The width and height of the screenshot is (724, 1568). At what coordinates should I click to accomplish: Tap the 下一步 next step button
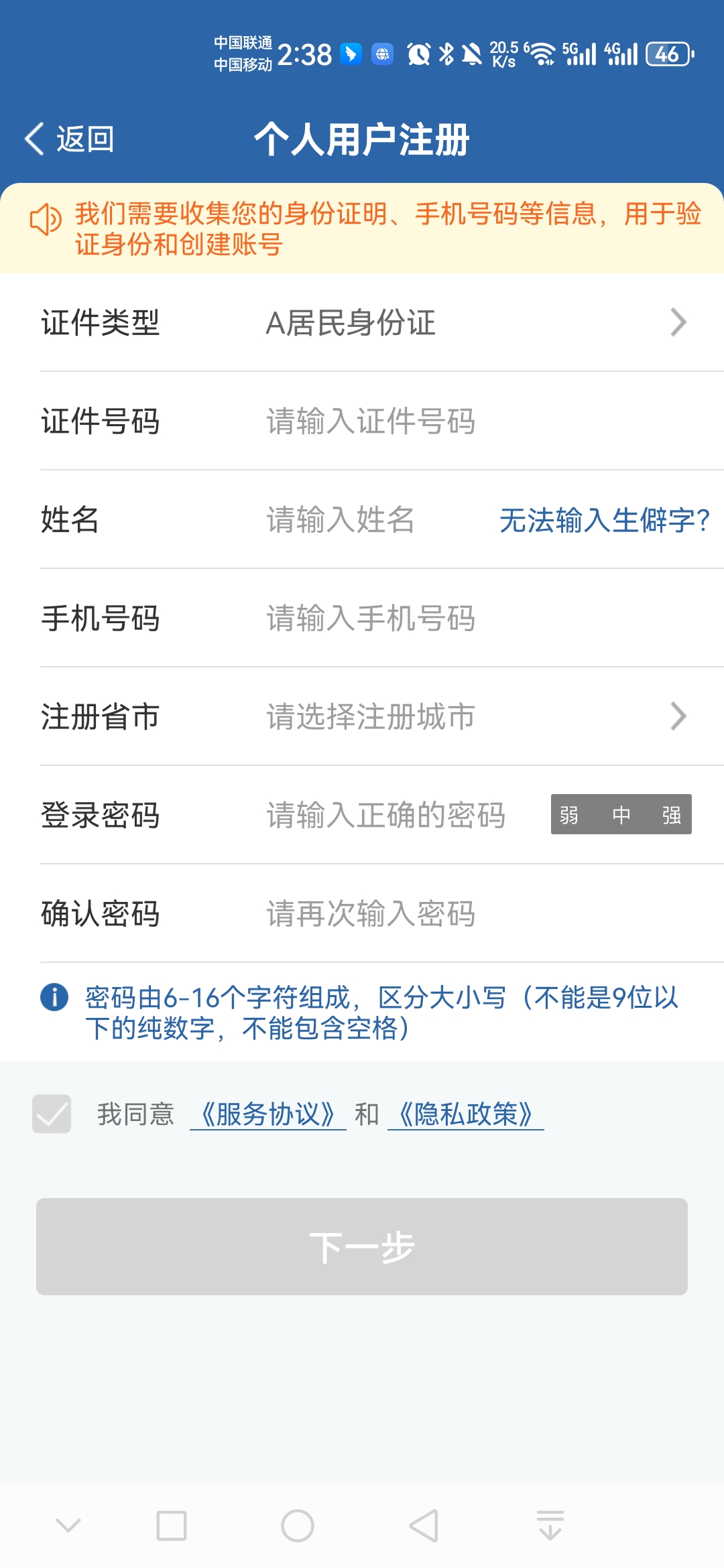coord(362,1246)
